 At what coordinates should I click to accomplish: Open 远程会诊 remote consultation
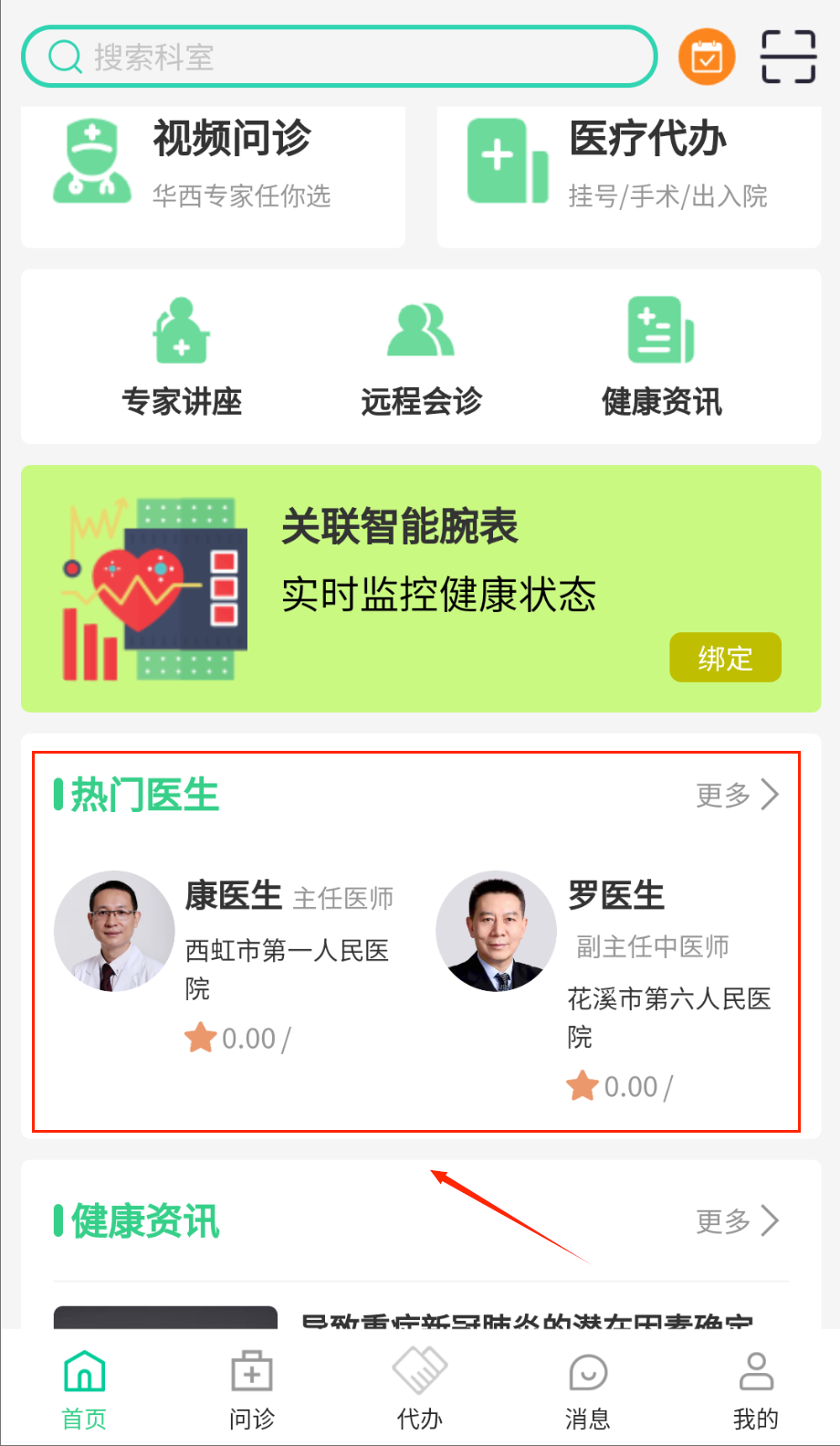(421, 358)
